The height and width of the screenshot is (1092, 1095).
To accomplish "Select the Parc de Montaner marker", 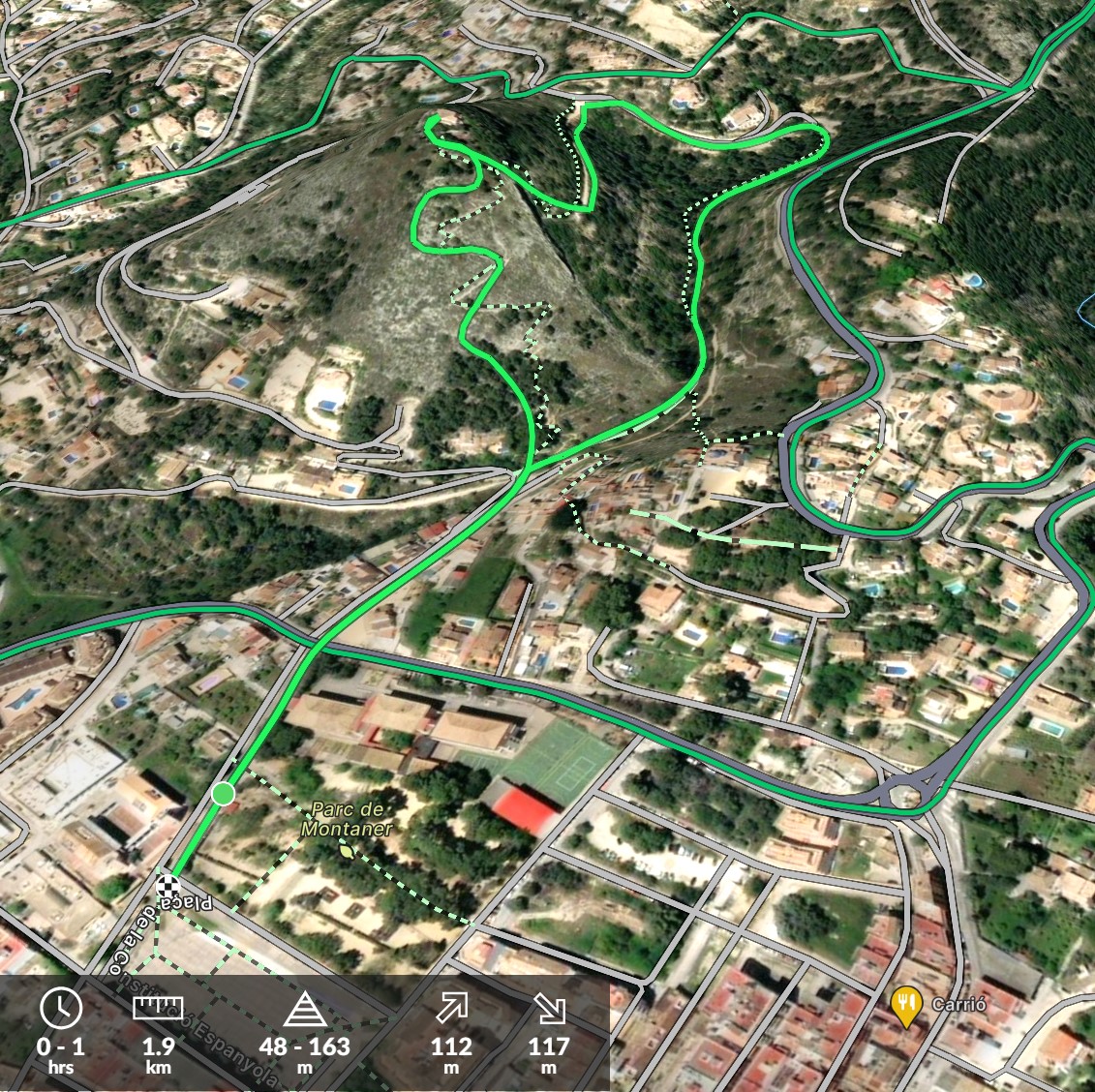I will (x=346, y=852).
